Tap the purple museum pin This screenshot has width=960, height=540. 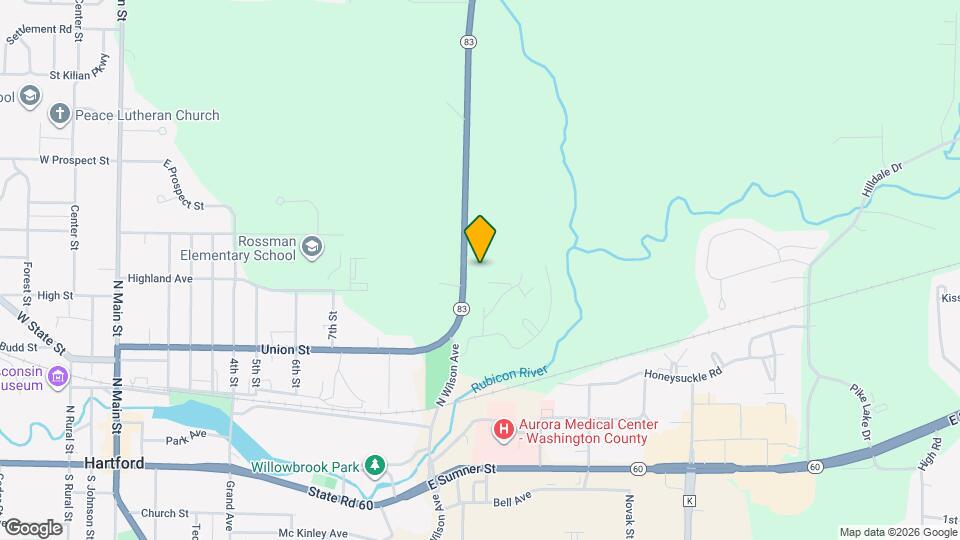(x=58, y=377)
